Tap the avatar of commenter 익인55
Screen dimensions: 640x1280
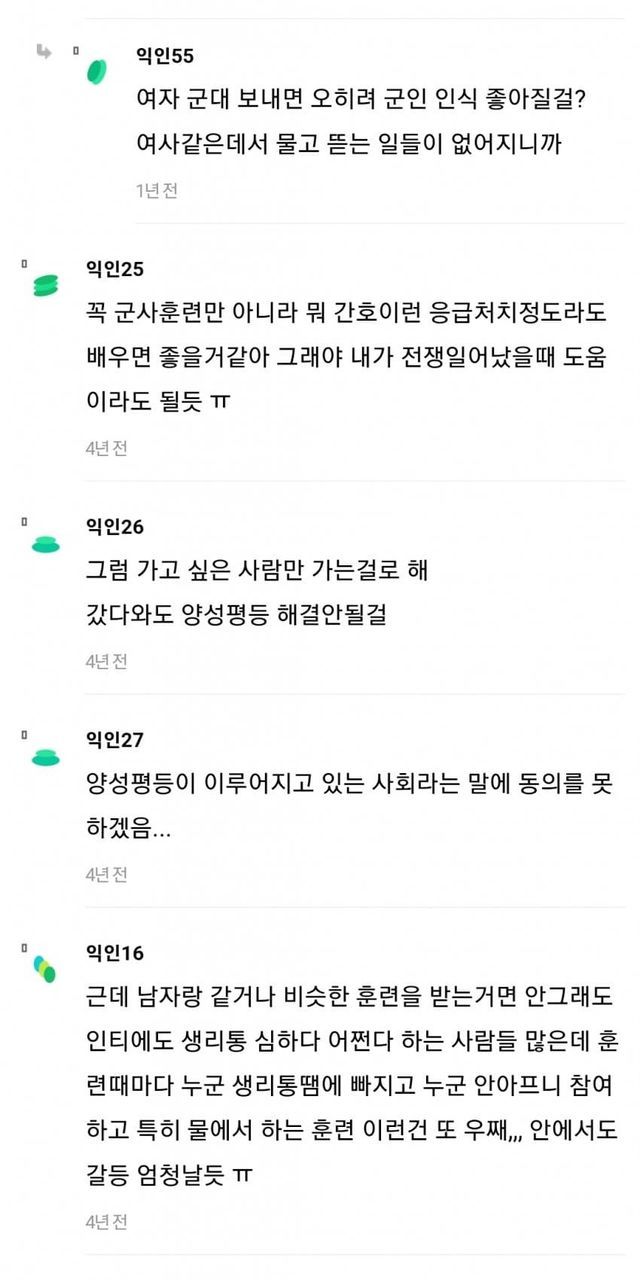point(97,71)
